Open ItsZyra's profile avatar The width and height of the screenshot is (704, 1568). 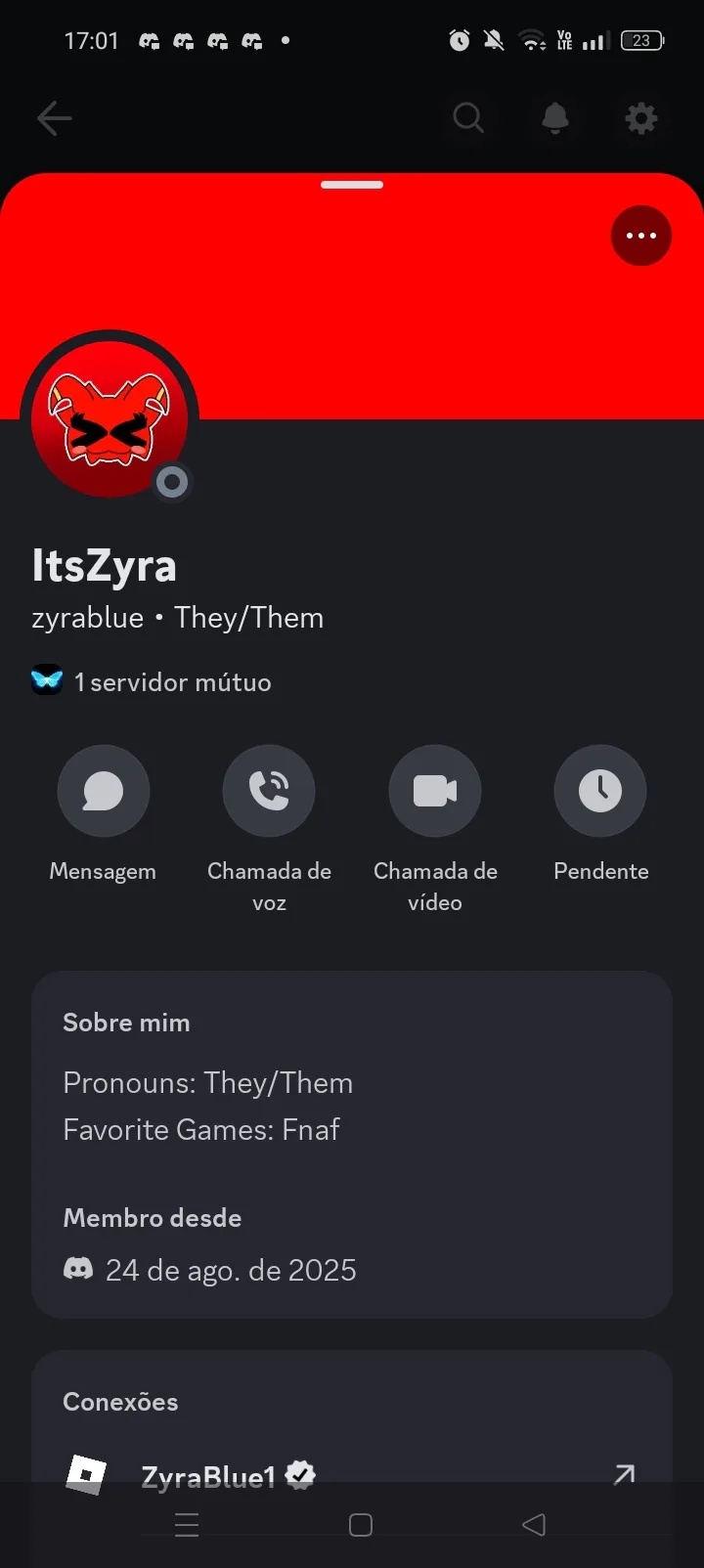pyautogui.click(x=110, y=418)
